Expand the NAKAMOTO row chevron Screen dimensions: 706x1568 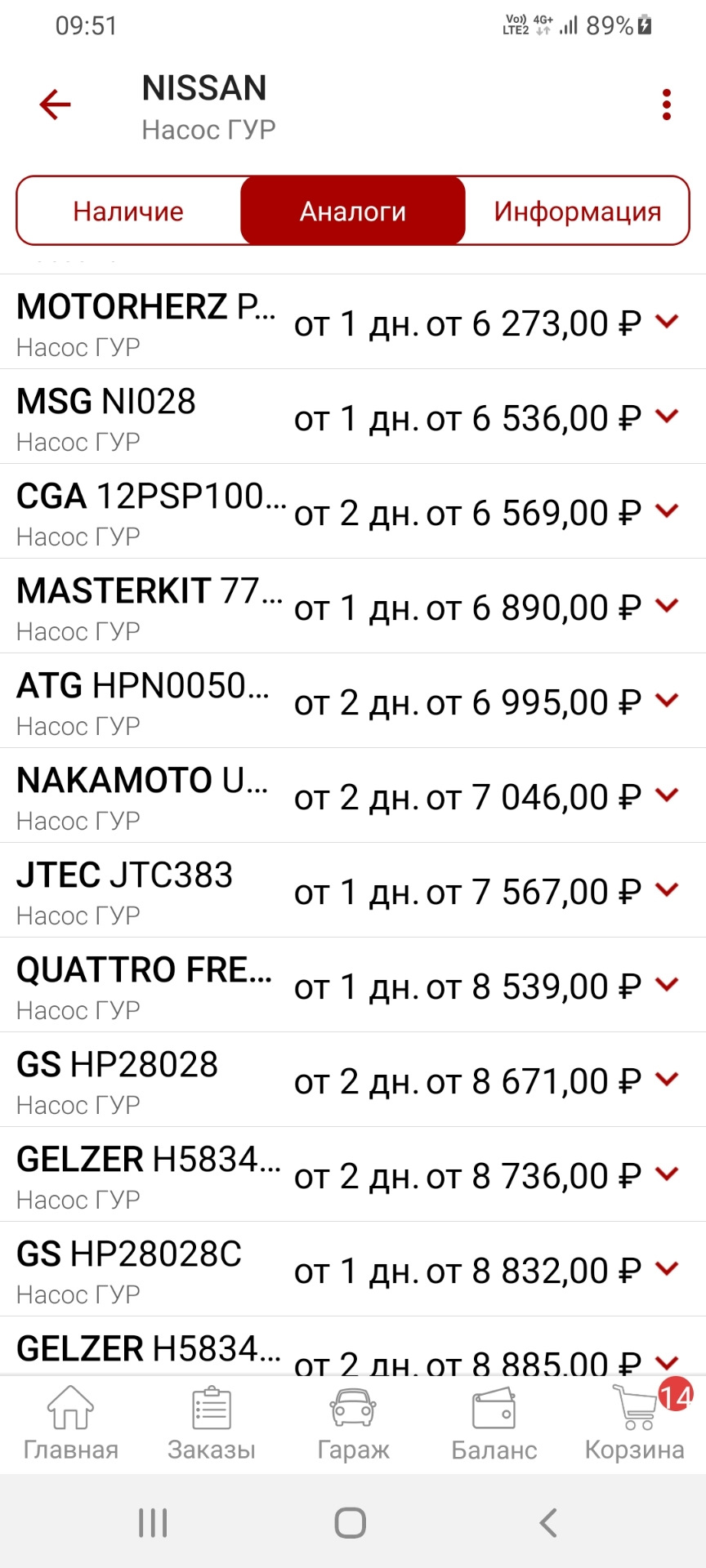[668, 796]
